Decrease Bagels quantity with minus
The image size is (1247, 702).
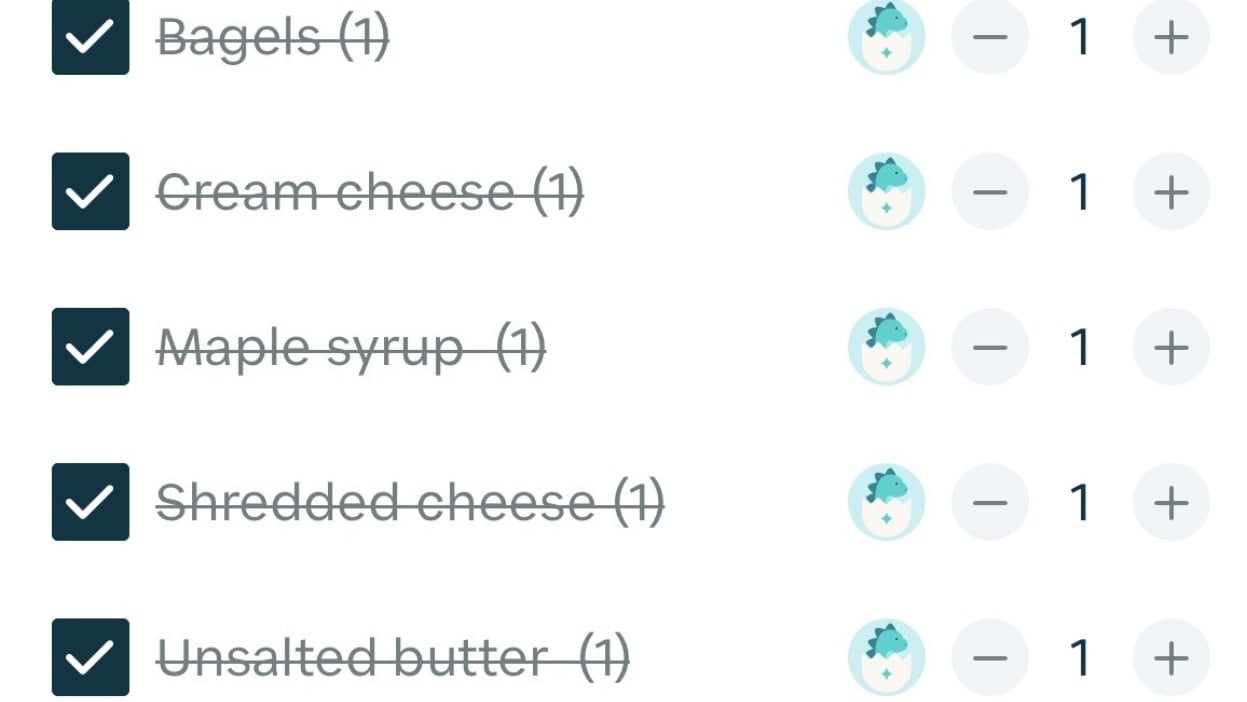point(989,37)
